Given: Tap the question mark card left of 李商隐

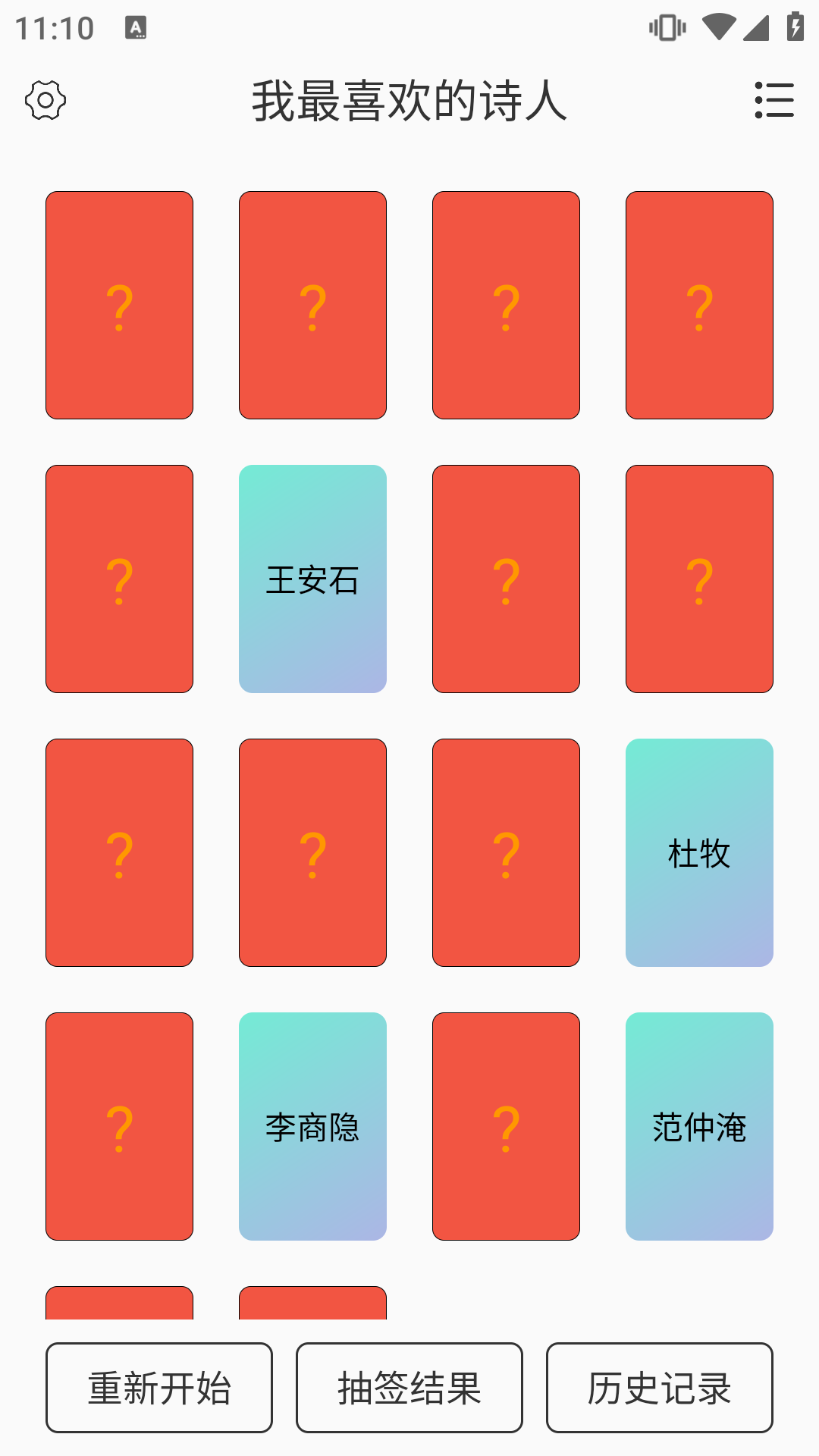Looking at the screenshot, I should point(119,1128).
